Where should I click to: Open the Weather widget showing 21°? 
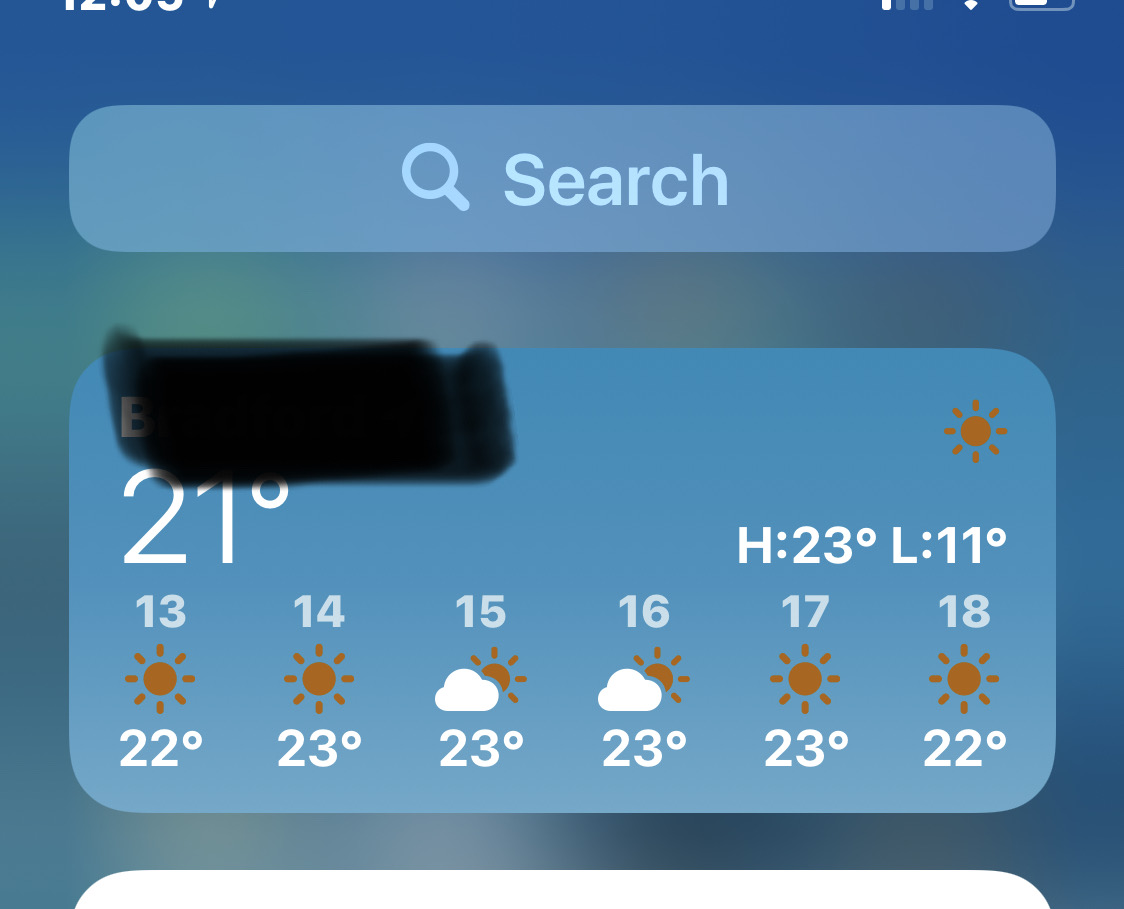(x=562, y=580)
